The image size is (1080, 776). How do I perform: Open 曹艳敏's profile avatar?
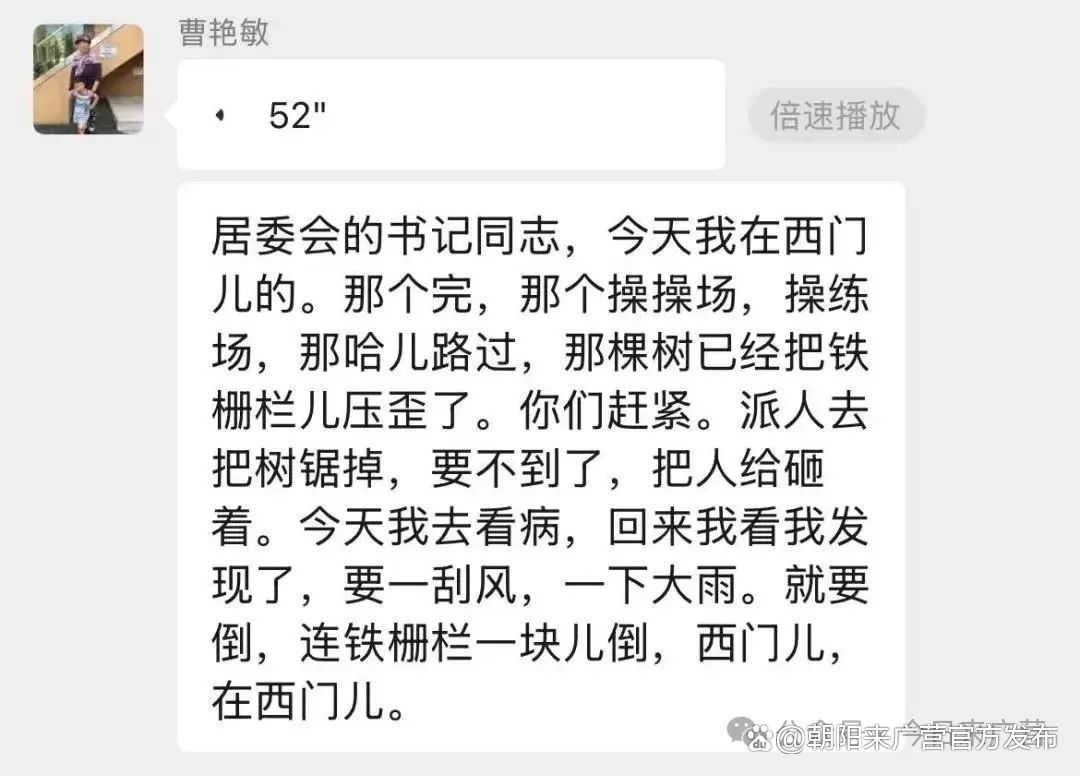click(89, 79)
